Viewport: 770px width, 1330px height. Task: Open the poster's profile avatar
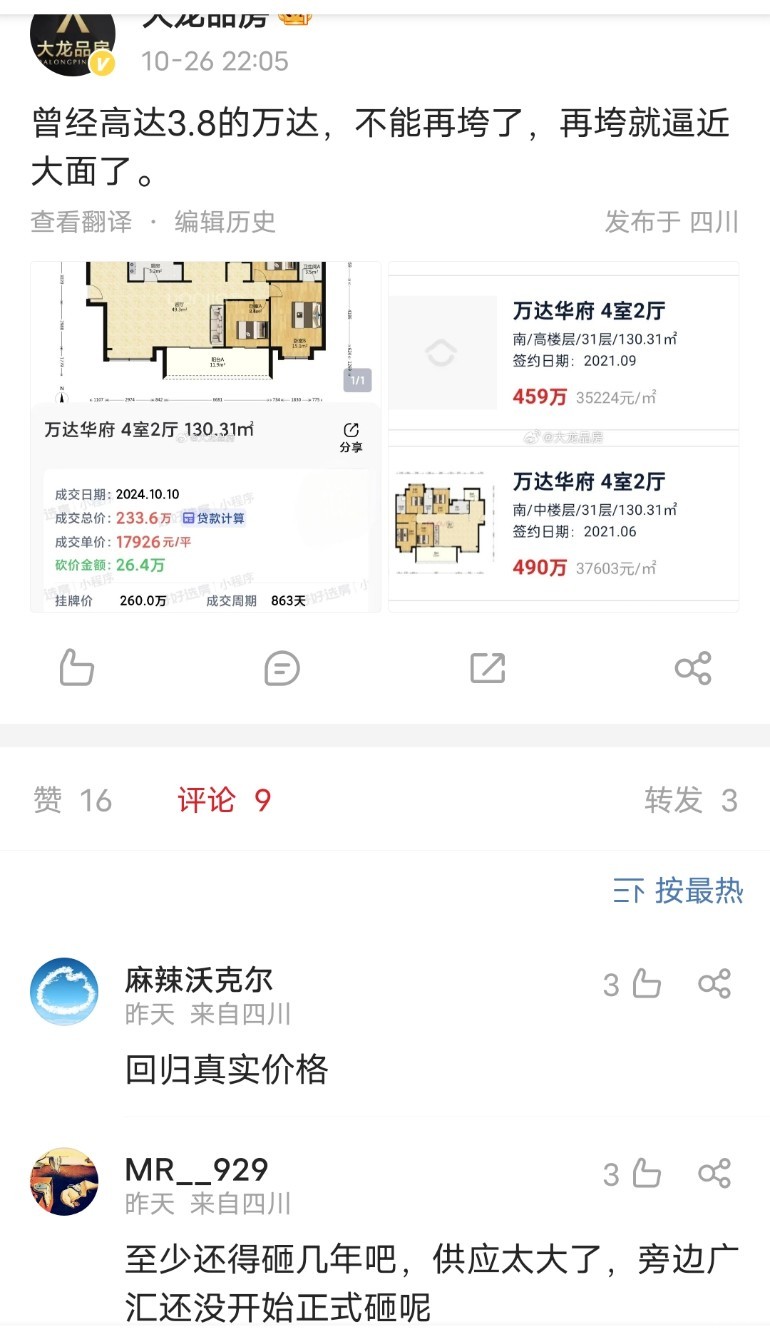[72, 38]
